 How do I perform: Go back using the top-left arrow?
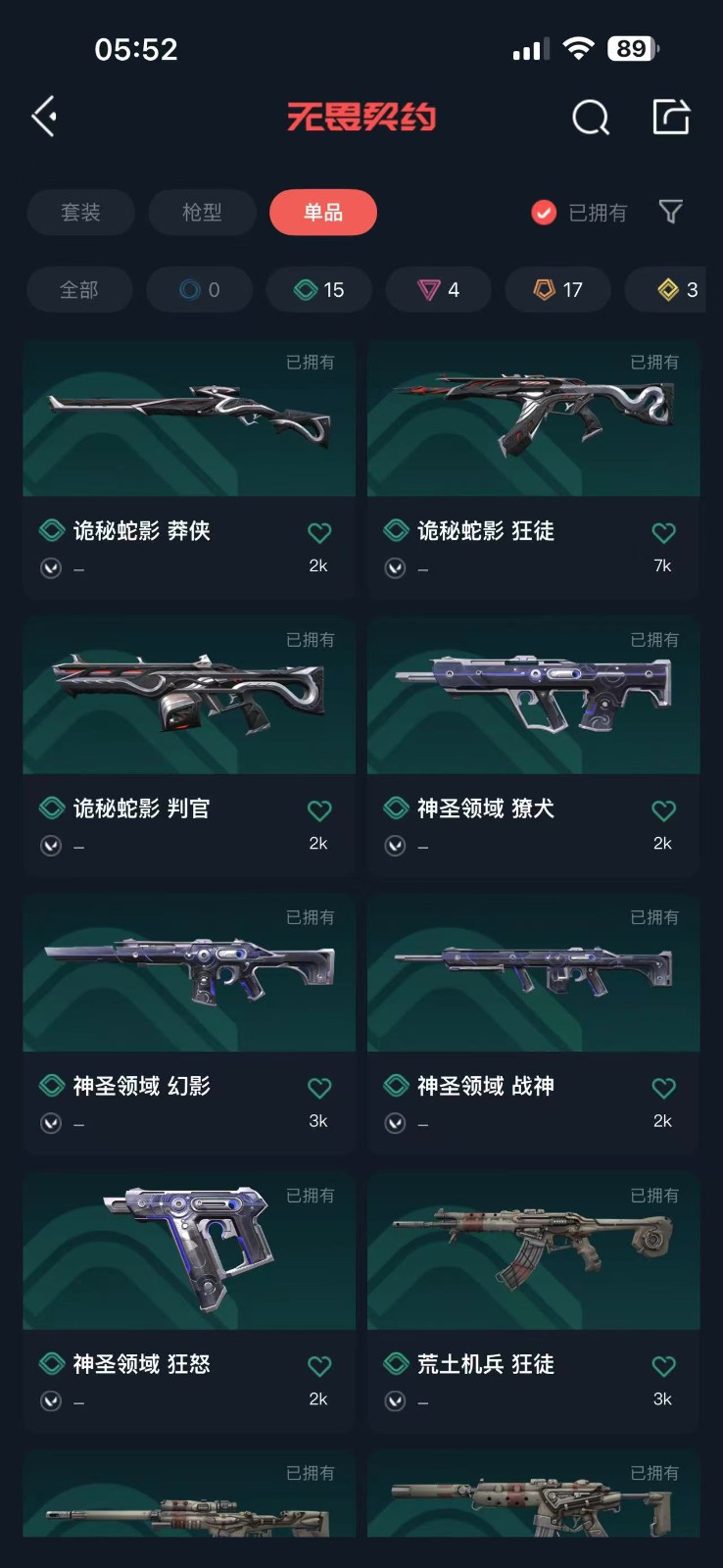45,118
